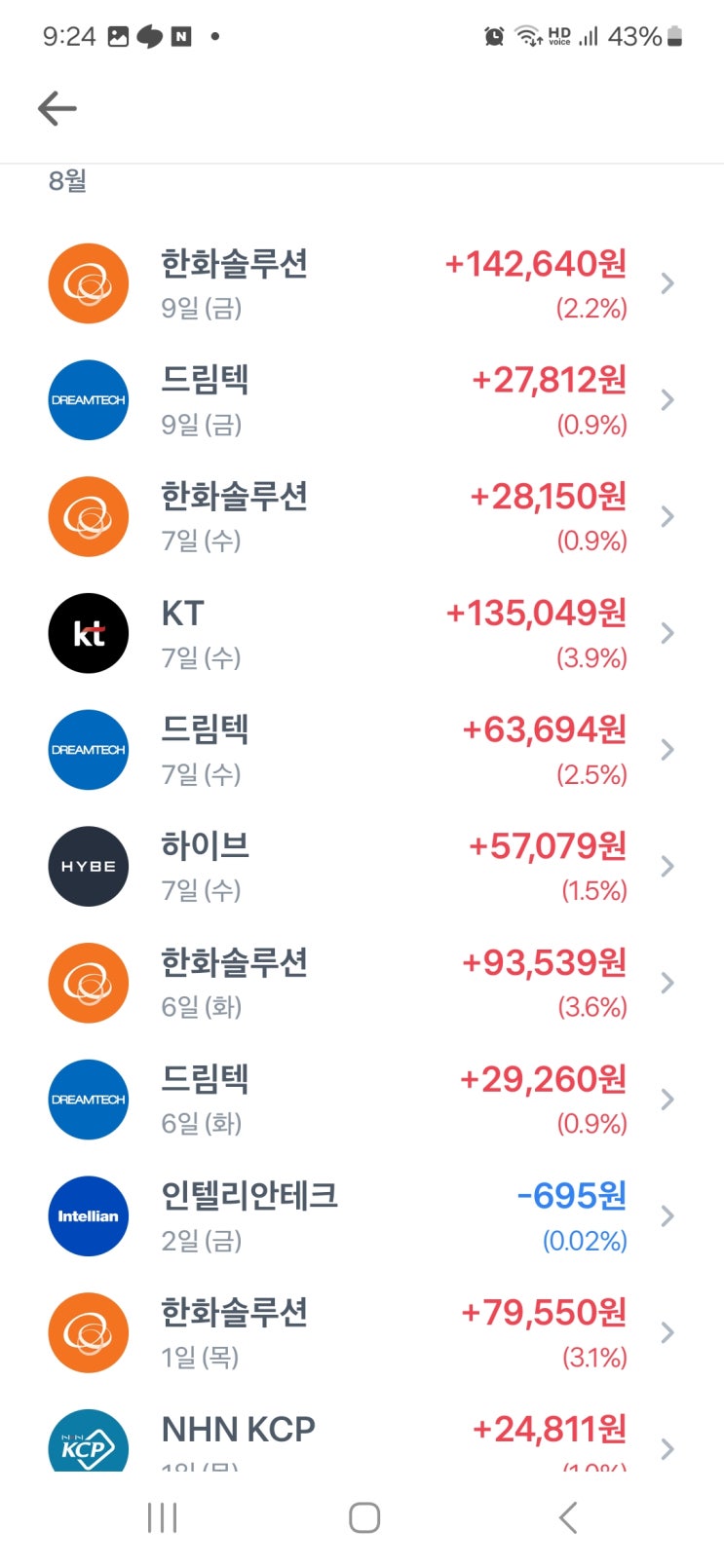Open 드림텍 entry with +29,260원 profit

(361, 1100)
